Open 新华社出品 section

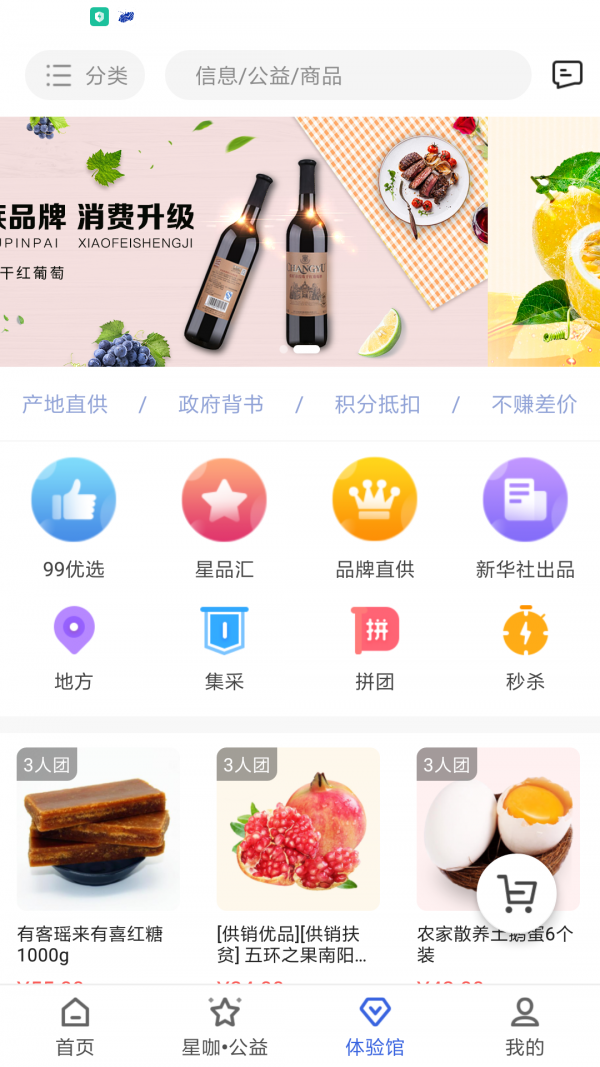click(525, 518)
